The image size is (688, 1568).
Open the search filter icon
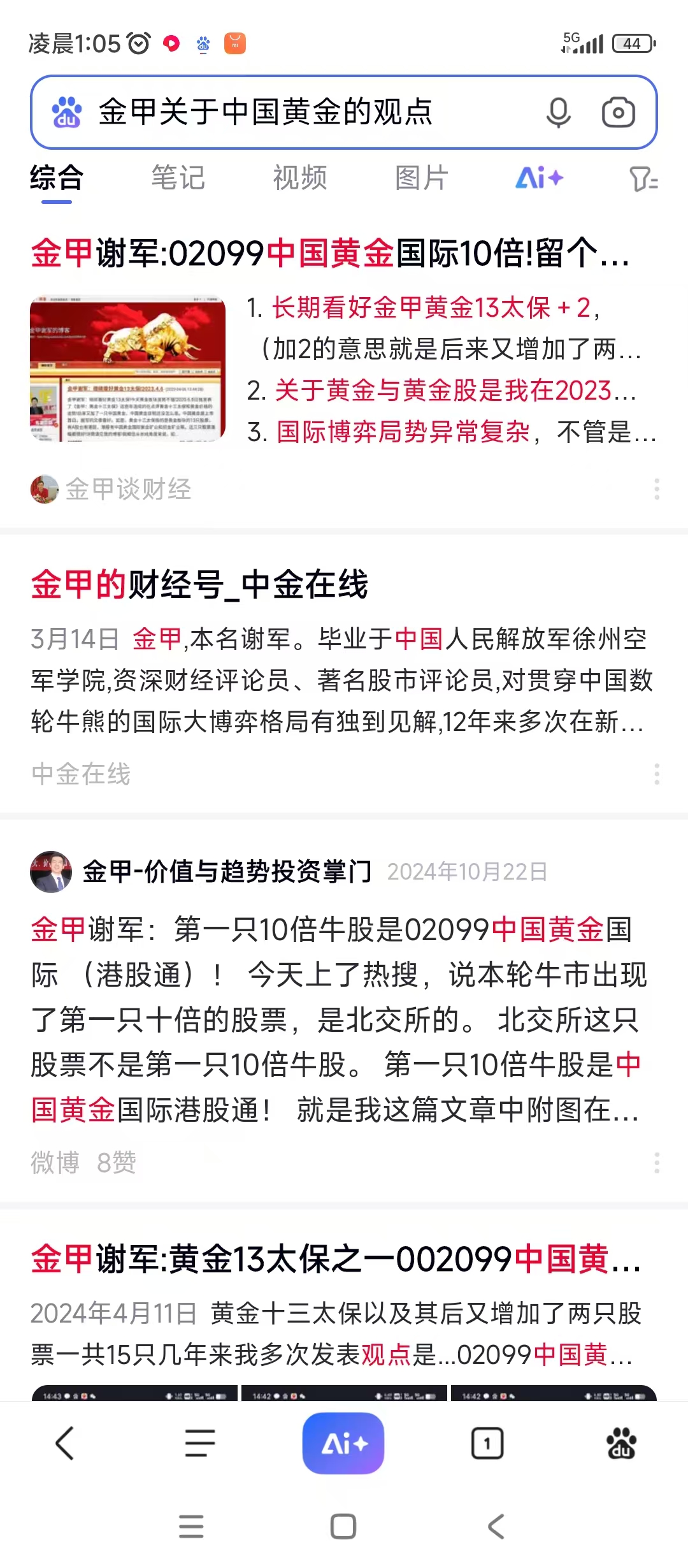coord(643,179)
